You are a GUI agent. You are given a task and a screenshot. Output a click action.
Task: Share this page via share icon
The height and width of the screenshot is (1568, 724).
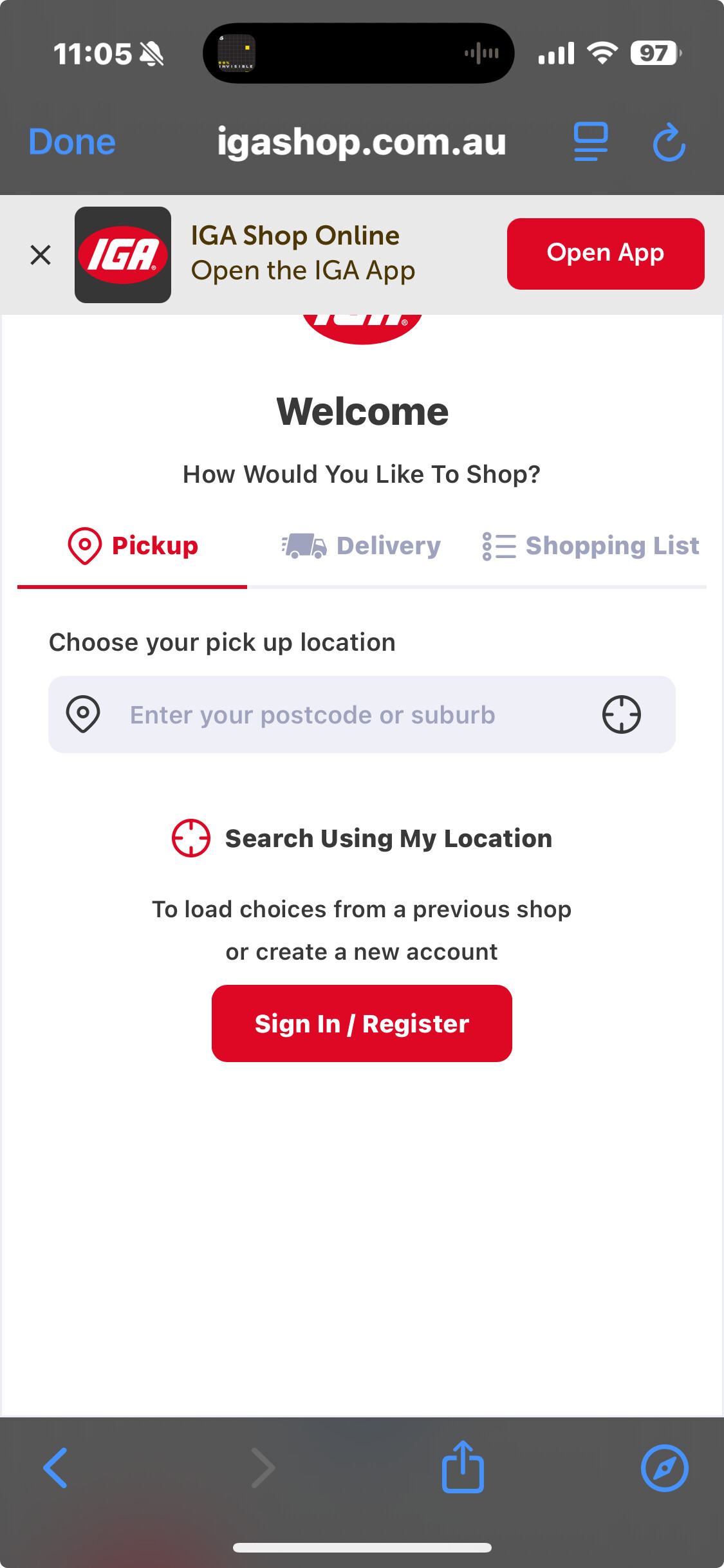point(463,1466)
